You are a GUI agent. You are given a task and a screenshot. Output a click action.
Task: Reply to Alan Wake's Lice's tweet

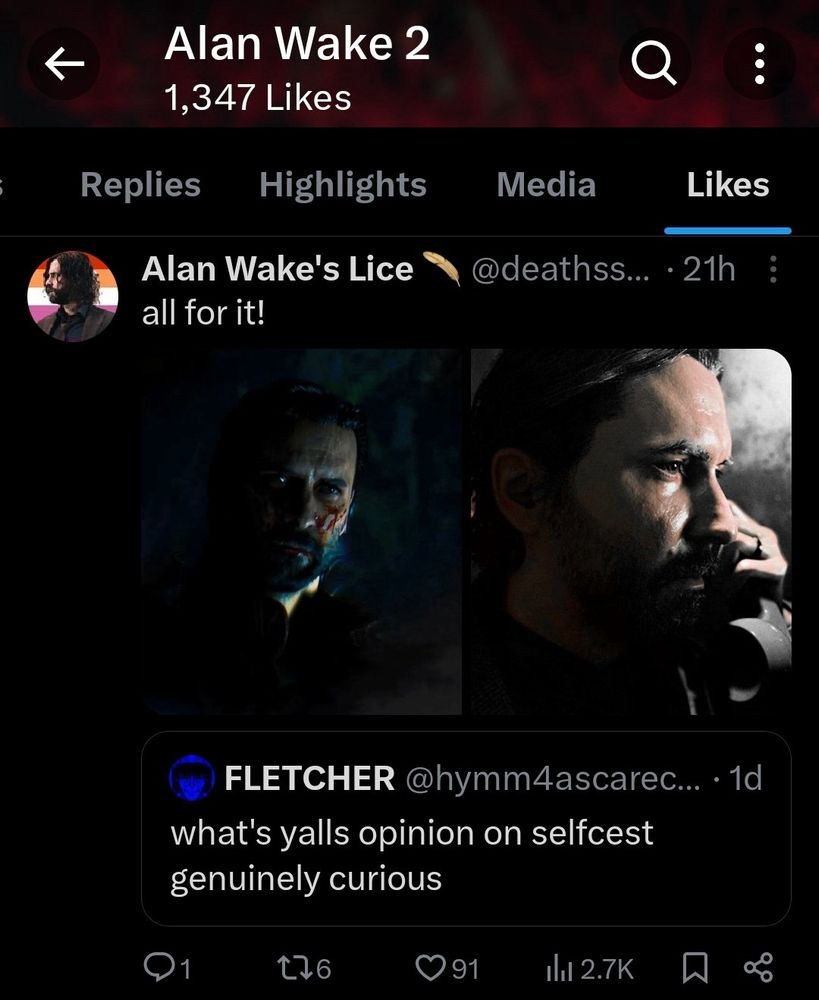click(x=163, y=967)
